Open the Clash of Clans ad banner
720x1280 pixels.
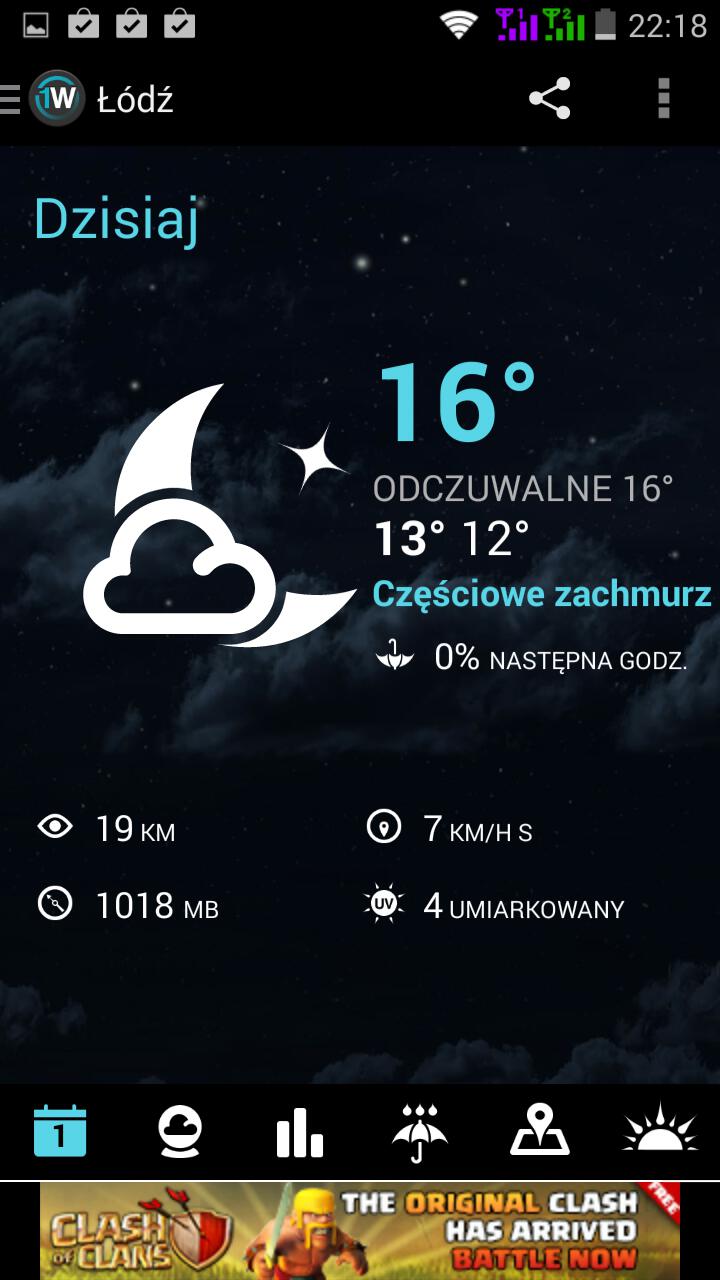(x=360, y=1231)
